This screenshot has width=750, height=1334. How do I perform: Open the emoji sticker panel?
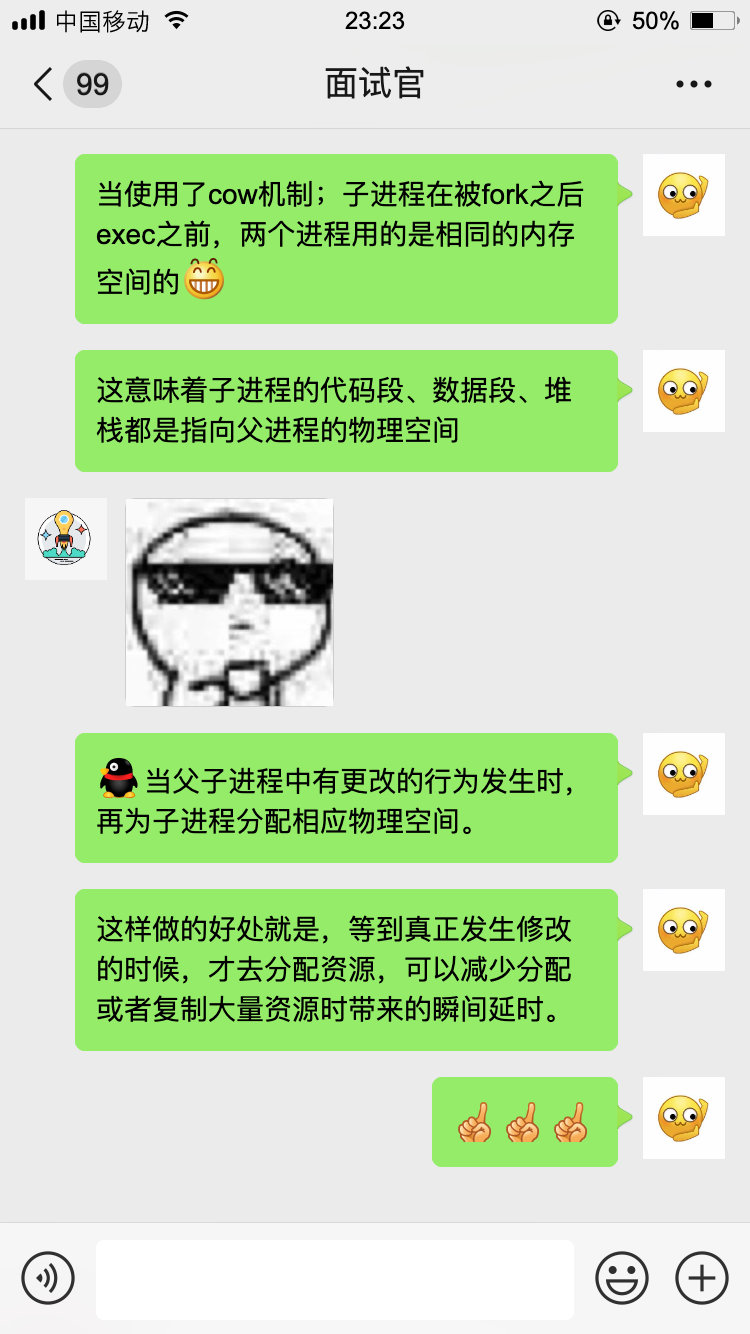(621, 1277)
